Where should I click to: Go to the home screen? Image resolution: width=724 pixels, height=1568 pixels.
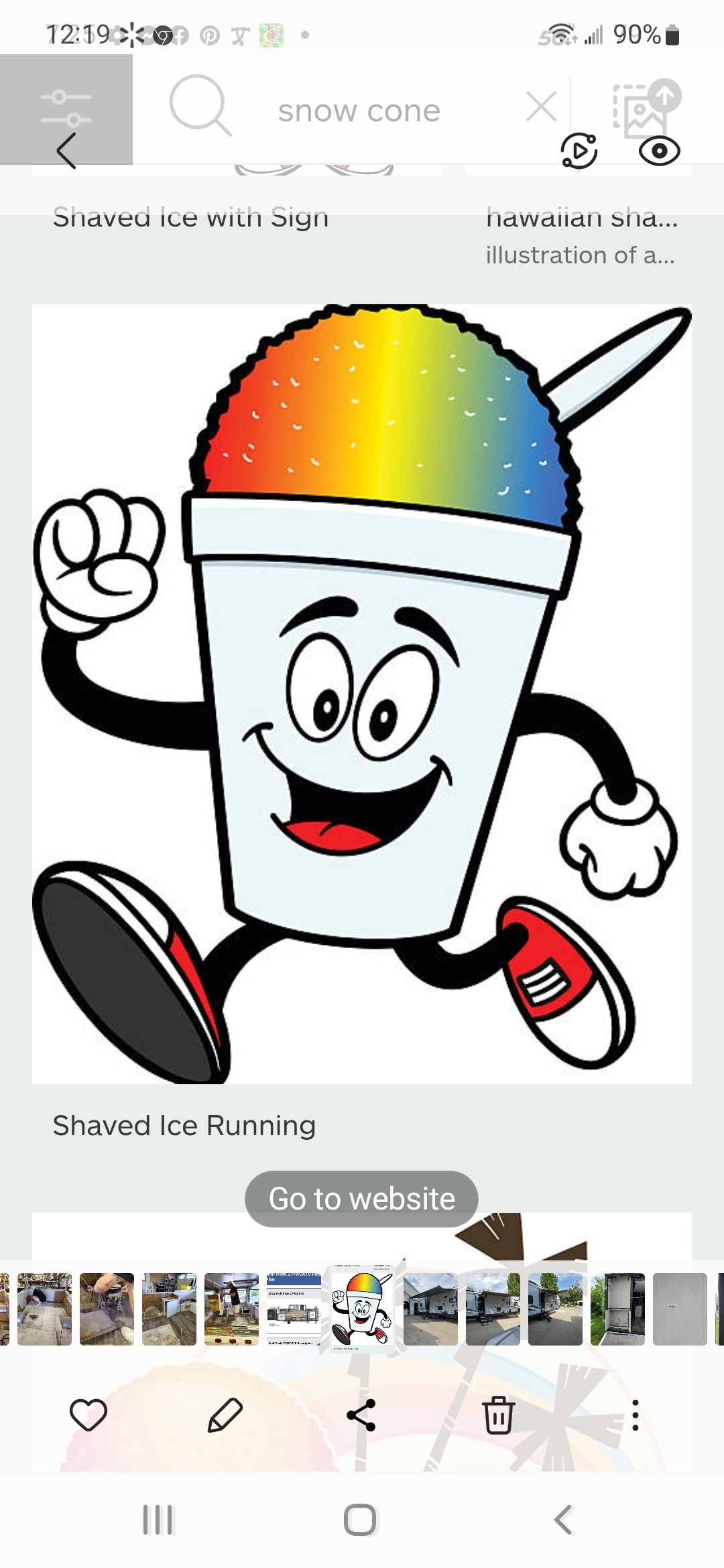[x=360, y=1520]
